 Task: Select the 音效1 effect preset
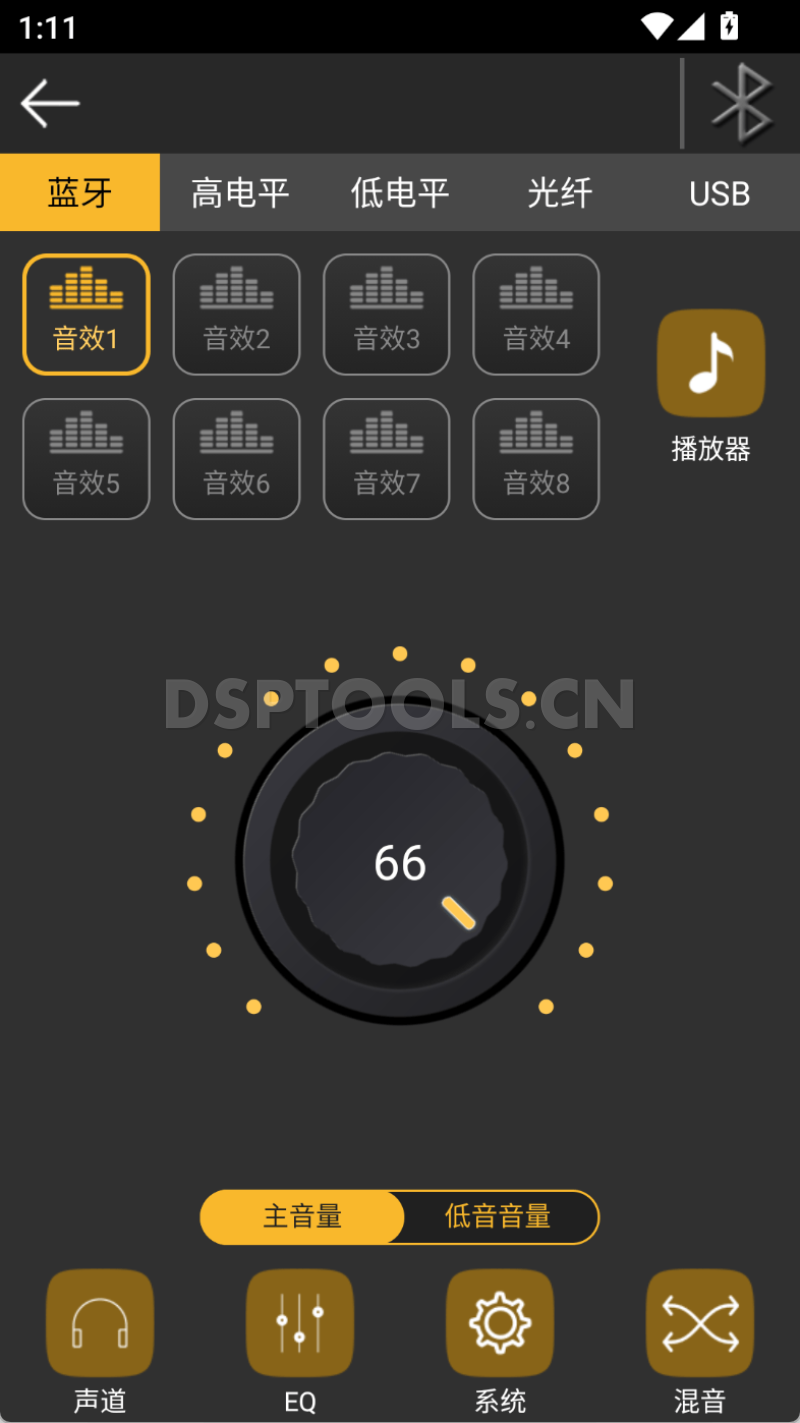coord(86,313)
